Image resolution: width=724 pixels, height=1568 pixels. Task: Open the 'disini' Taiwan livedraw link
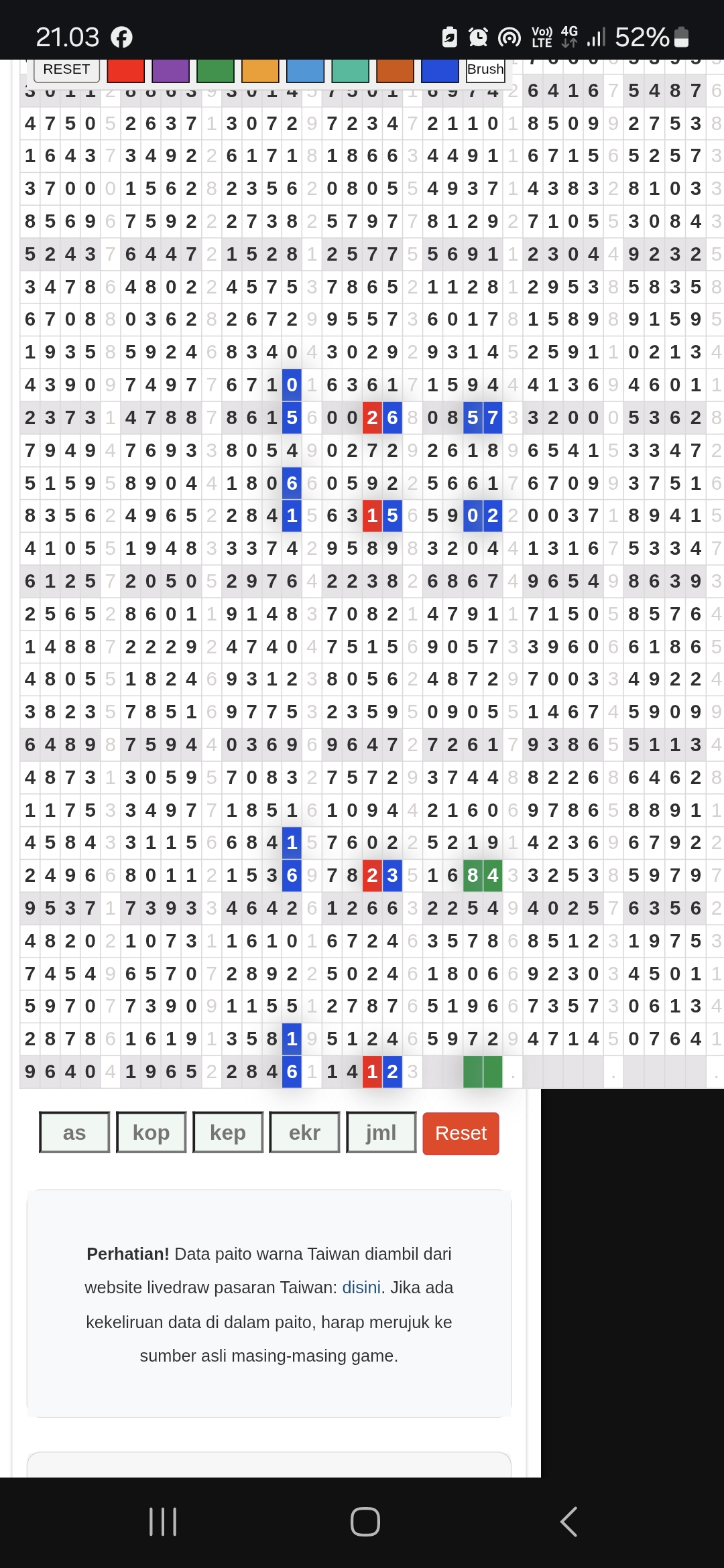click(x=361, y=1287)
